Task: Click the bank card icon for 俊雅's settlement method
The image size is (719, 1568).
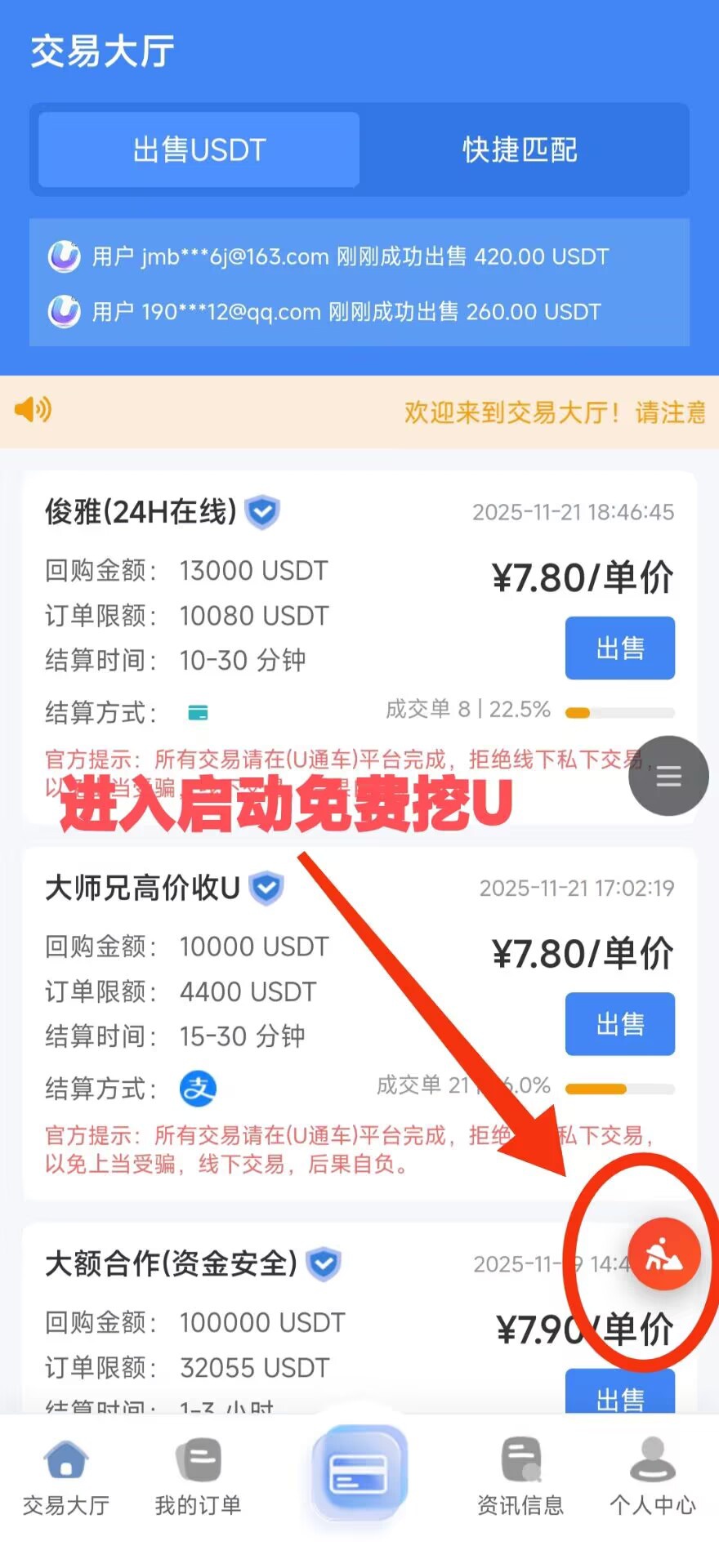Action: 196,711
